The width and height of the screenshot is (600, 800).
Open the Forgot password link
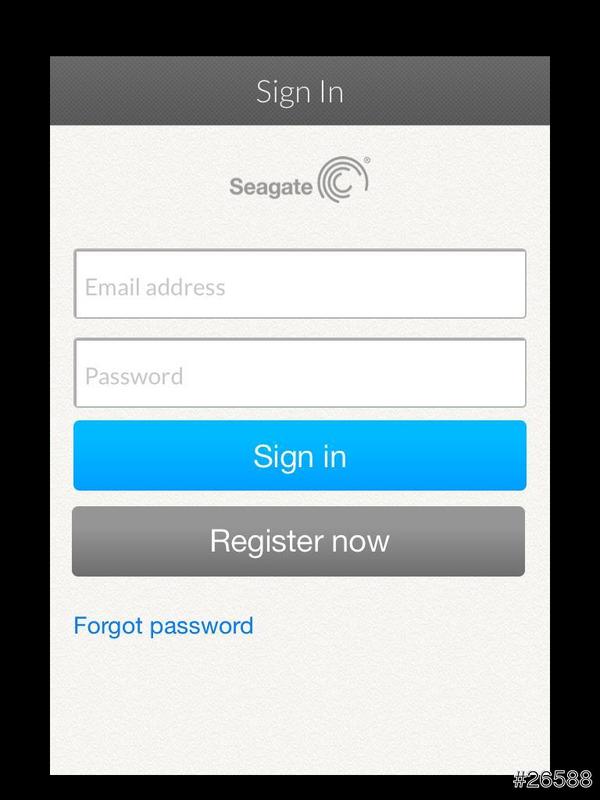tap(163, 626)
